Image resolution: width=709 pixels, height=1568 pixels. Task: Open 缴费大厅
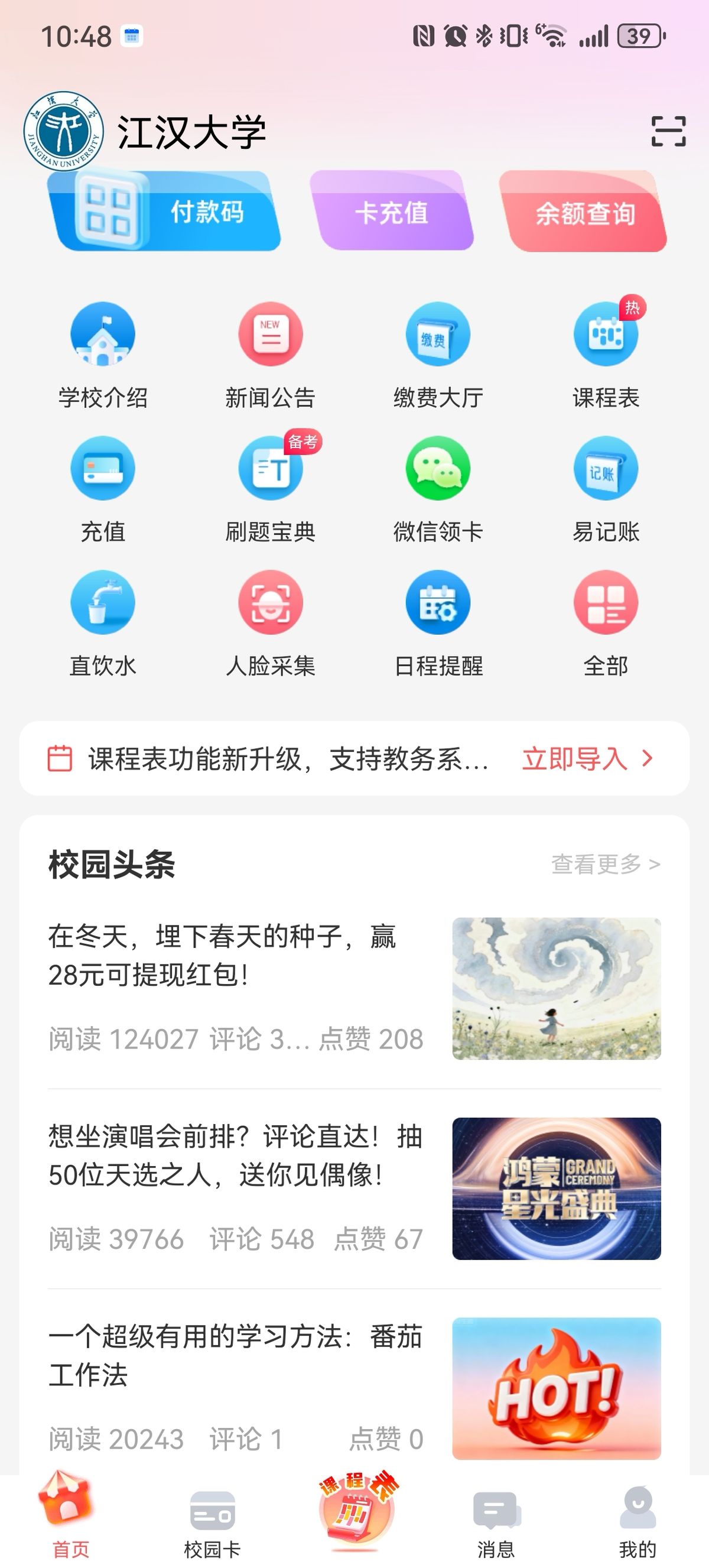pyautogui.click(x=438, y=355)
